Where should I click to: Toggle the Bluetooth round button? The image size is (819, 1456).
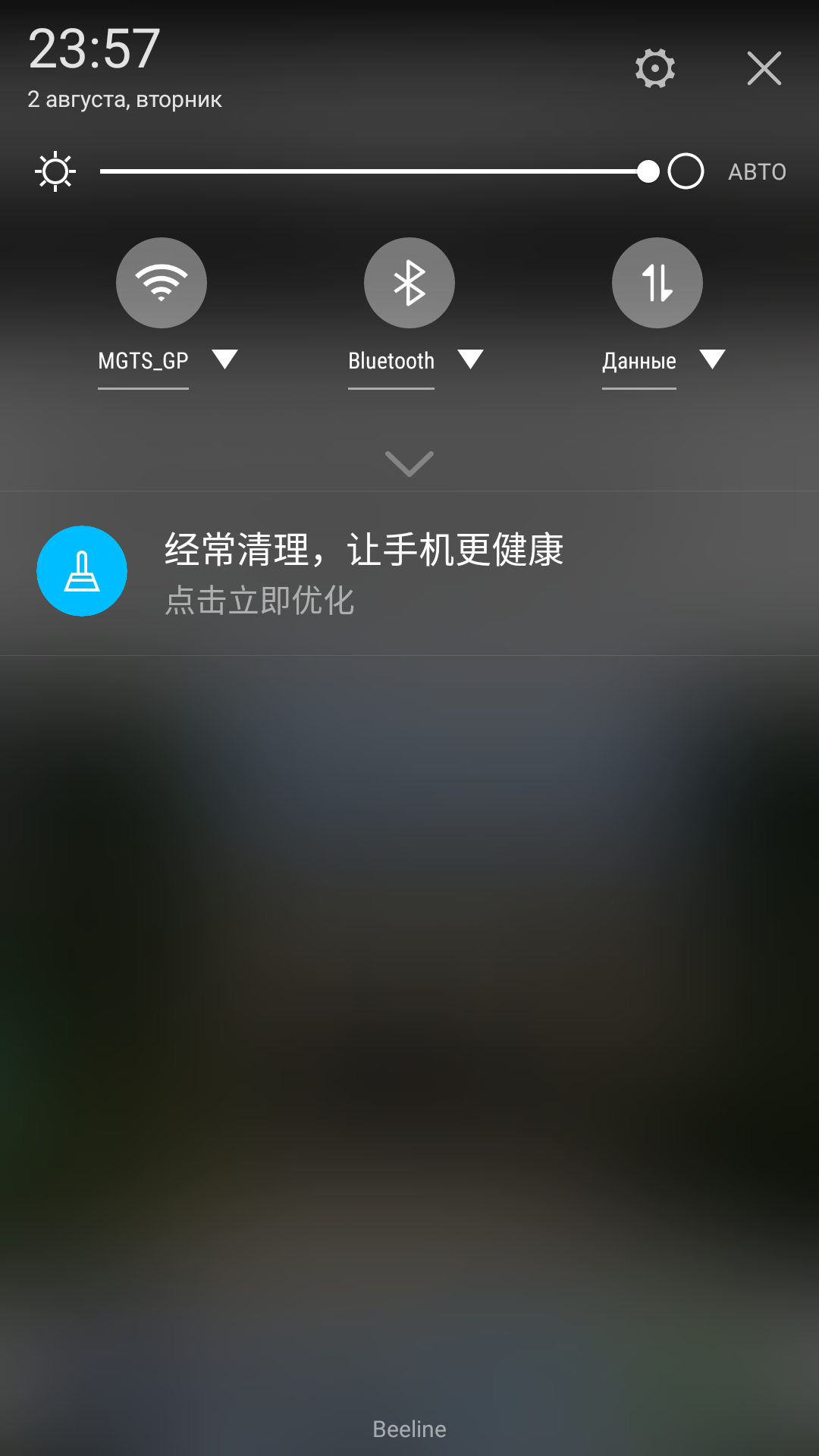409,283
